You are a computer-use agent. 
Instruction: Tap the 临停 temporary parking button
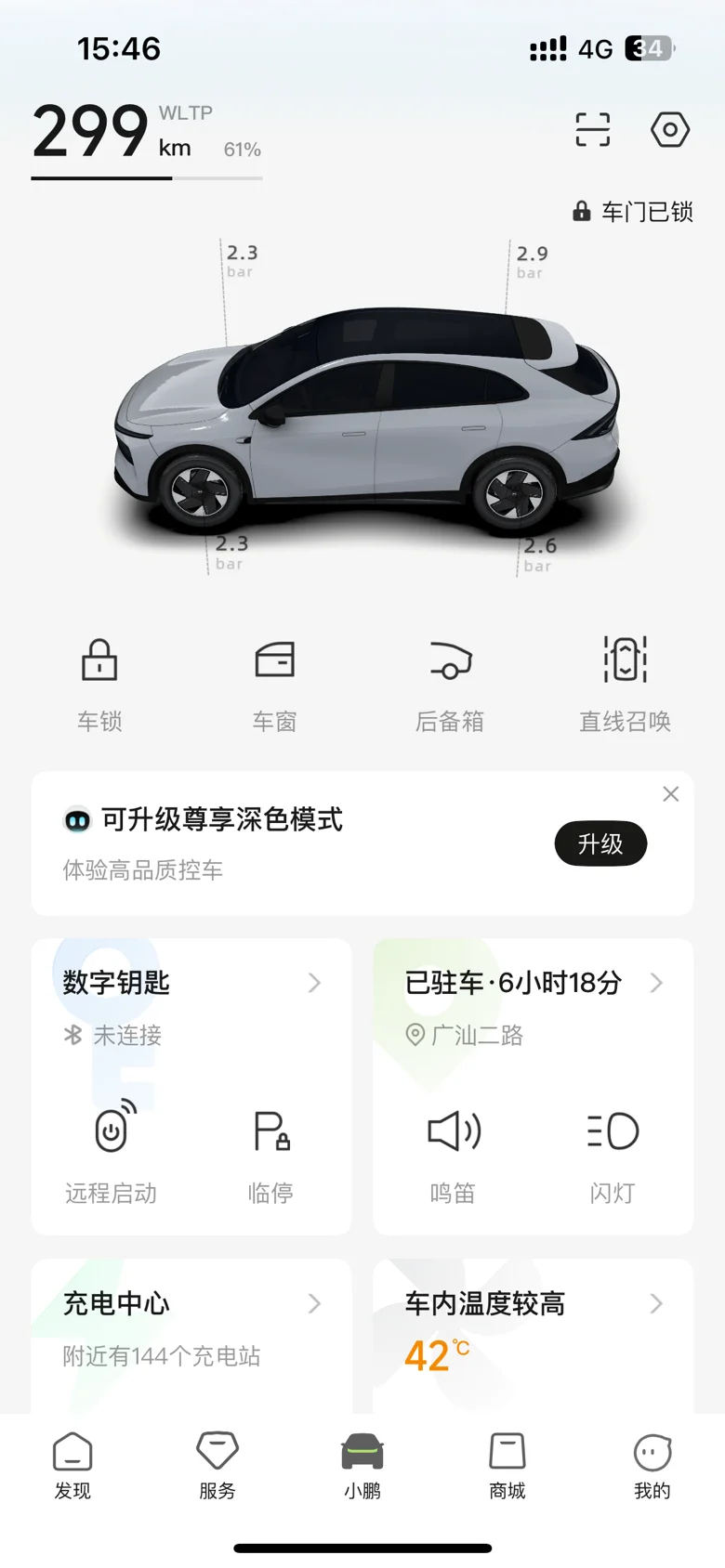click(271, 1150)
